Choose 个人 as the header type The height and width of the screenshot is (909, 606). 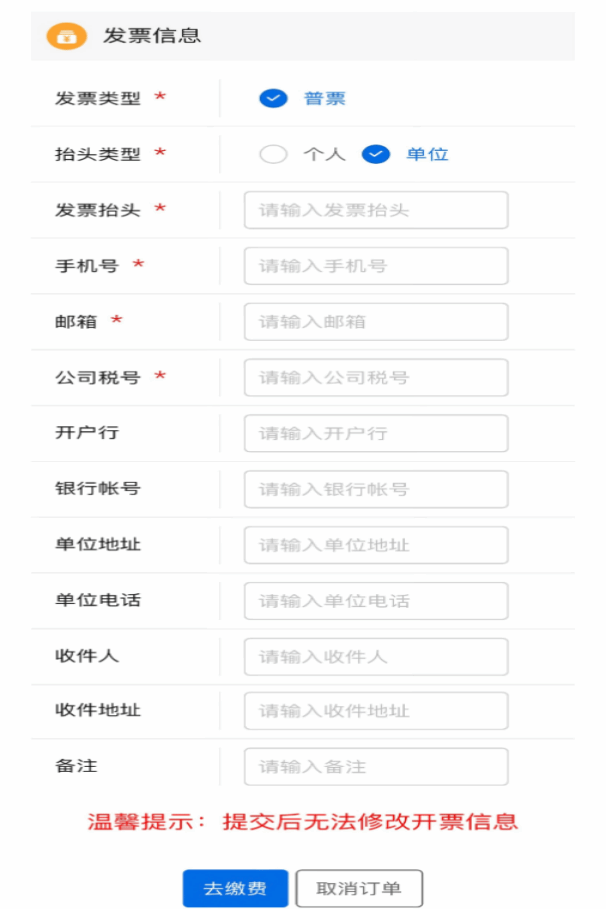273,154
